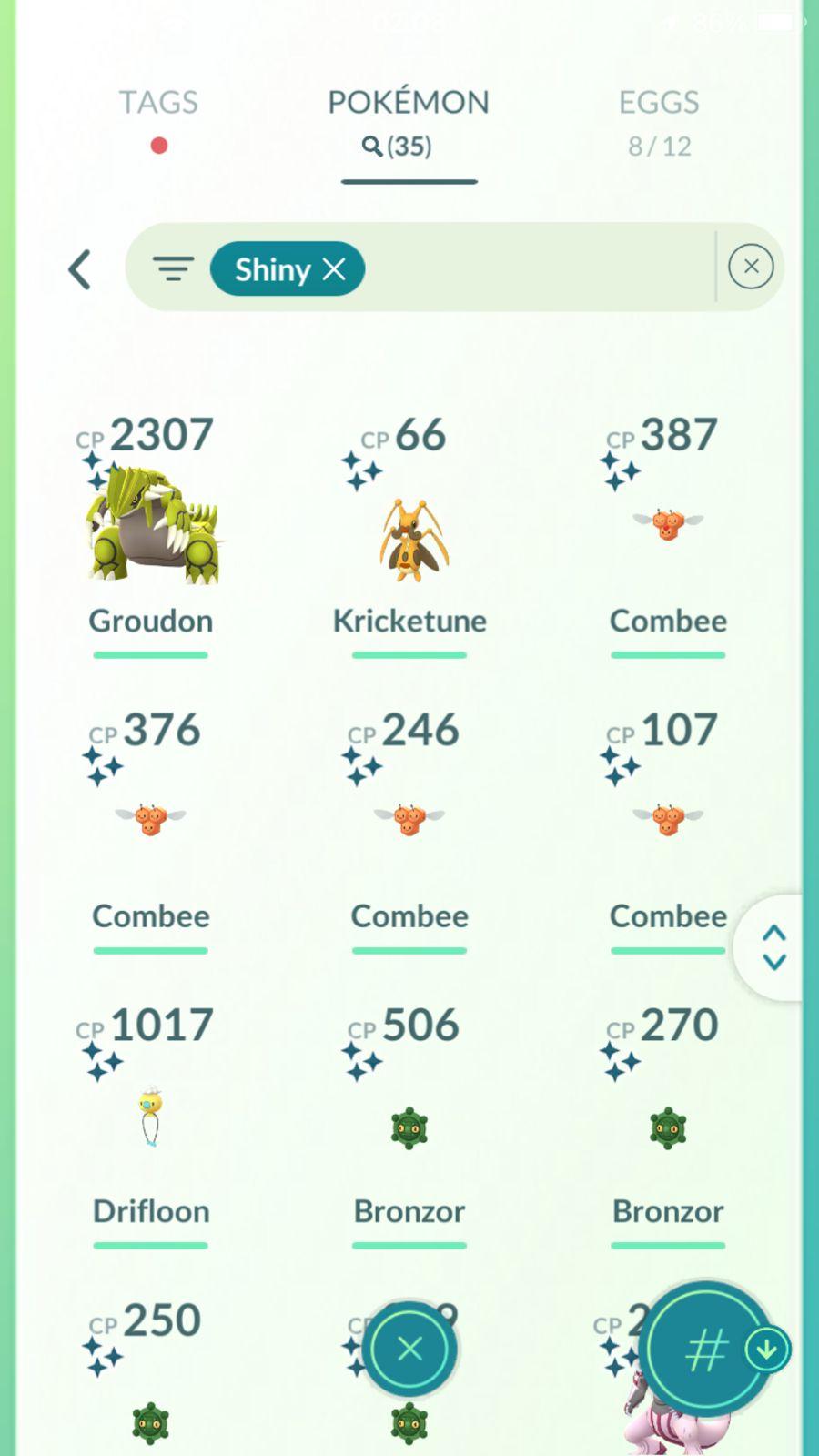Open the search filter options icon

[x=173, y=269]
